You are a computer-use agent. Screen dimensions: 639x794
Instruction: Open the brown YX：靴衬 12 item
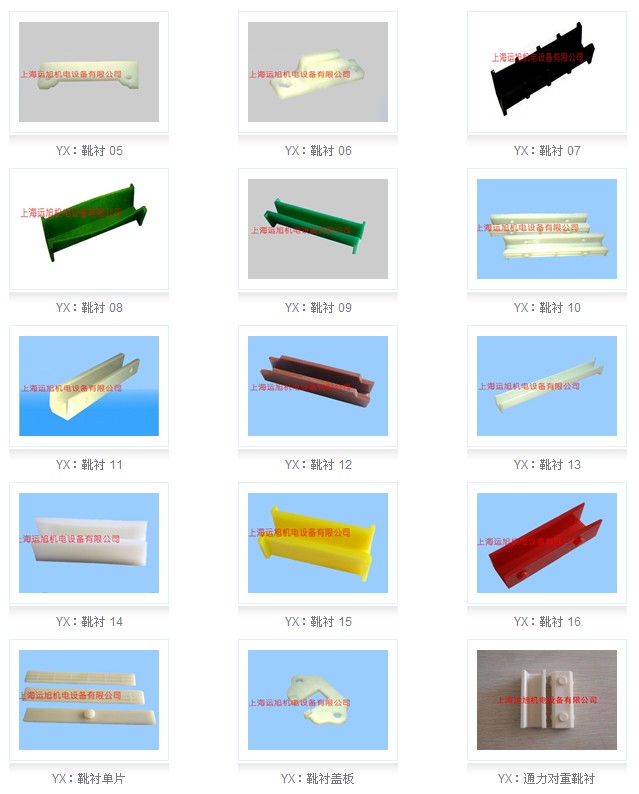click(x=318, y=386)
